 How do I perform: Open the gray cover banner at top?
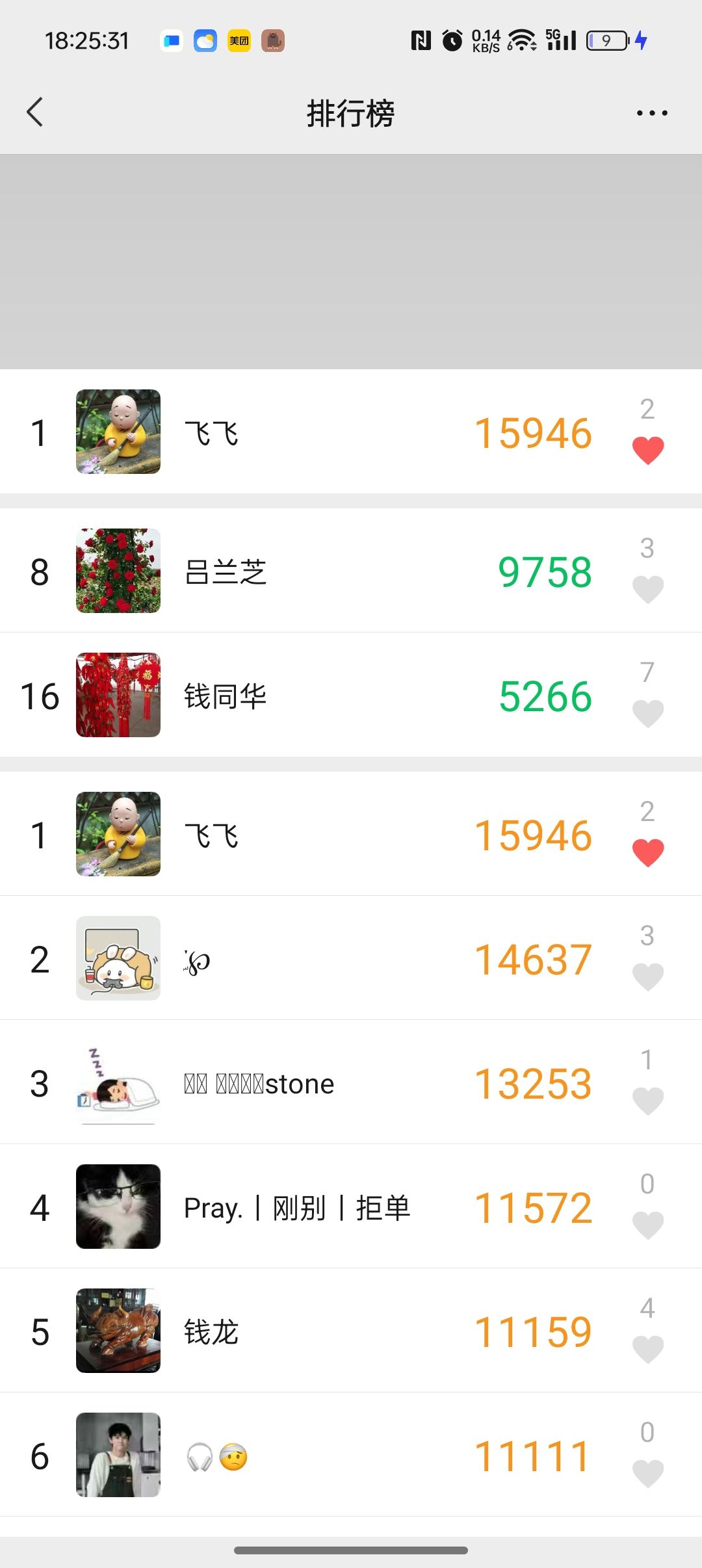pos(351,261)
